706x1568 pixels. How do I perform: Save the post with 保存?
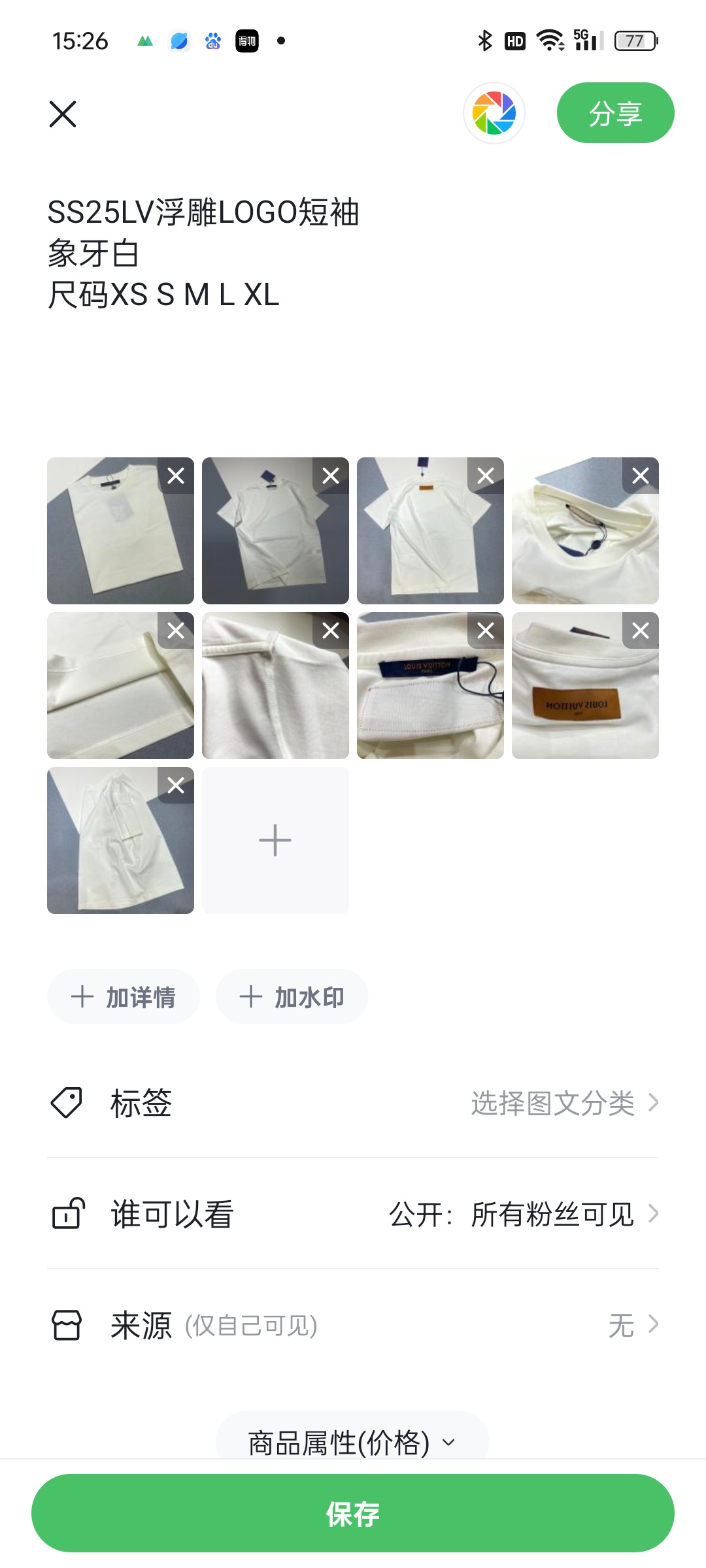pos(353,1513)
